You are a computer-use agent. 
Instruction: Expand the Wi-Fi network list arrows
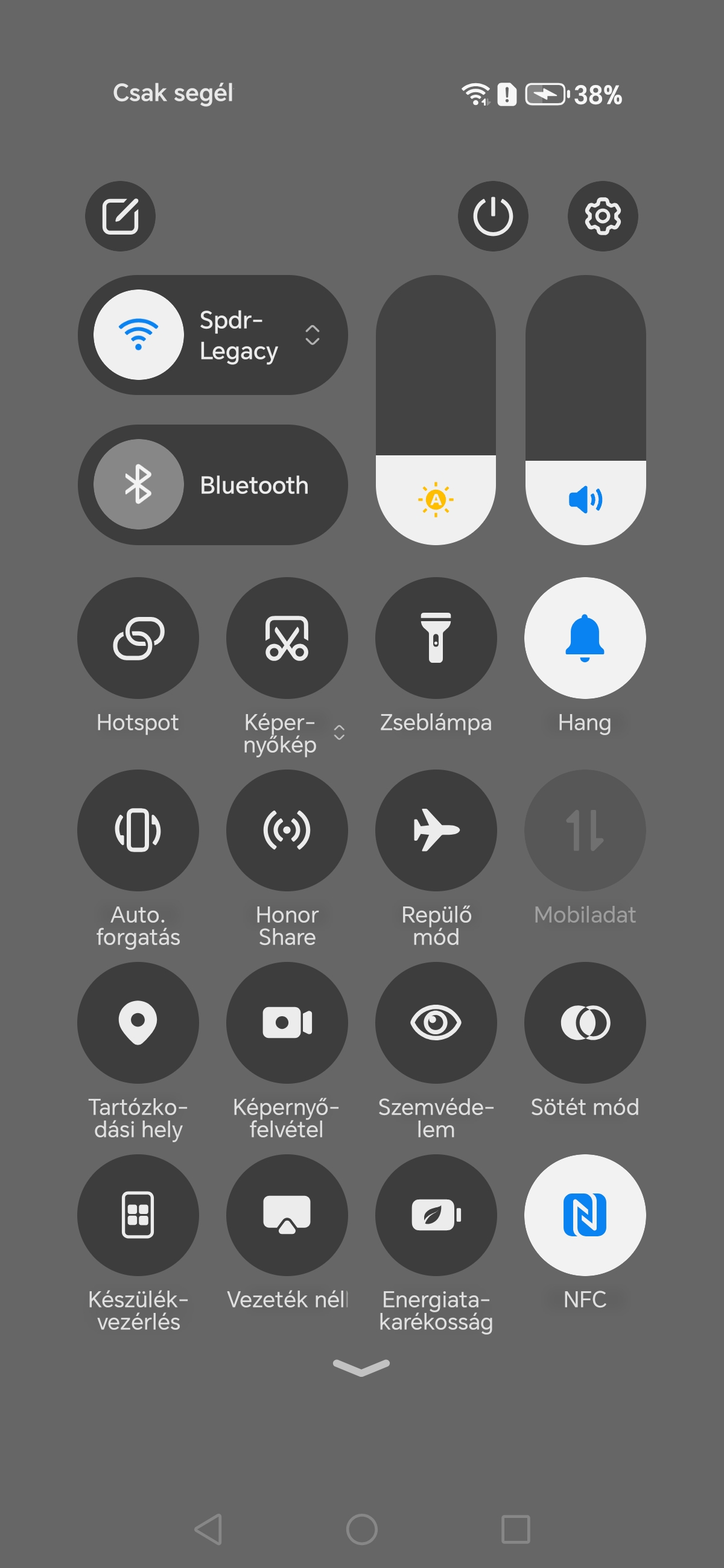[x=313, y=335]
